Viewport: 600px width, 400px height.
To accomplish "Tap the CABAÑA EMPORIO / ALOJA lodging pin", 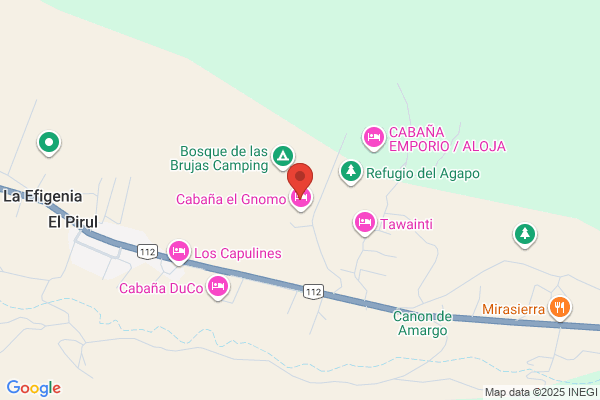I will [373, 138].
